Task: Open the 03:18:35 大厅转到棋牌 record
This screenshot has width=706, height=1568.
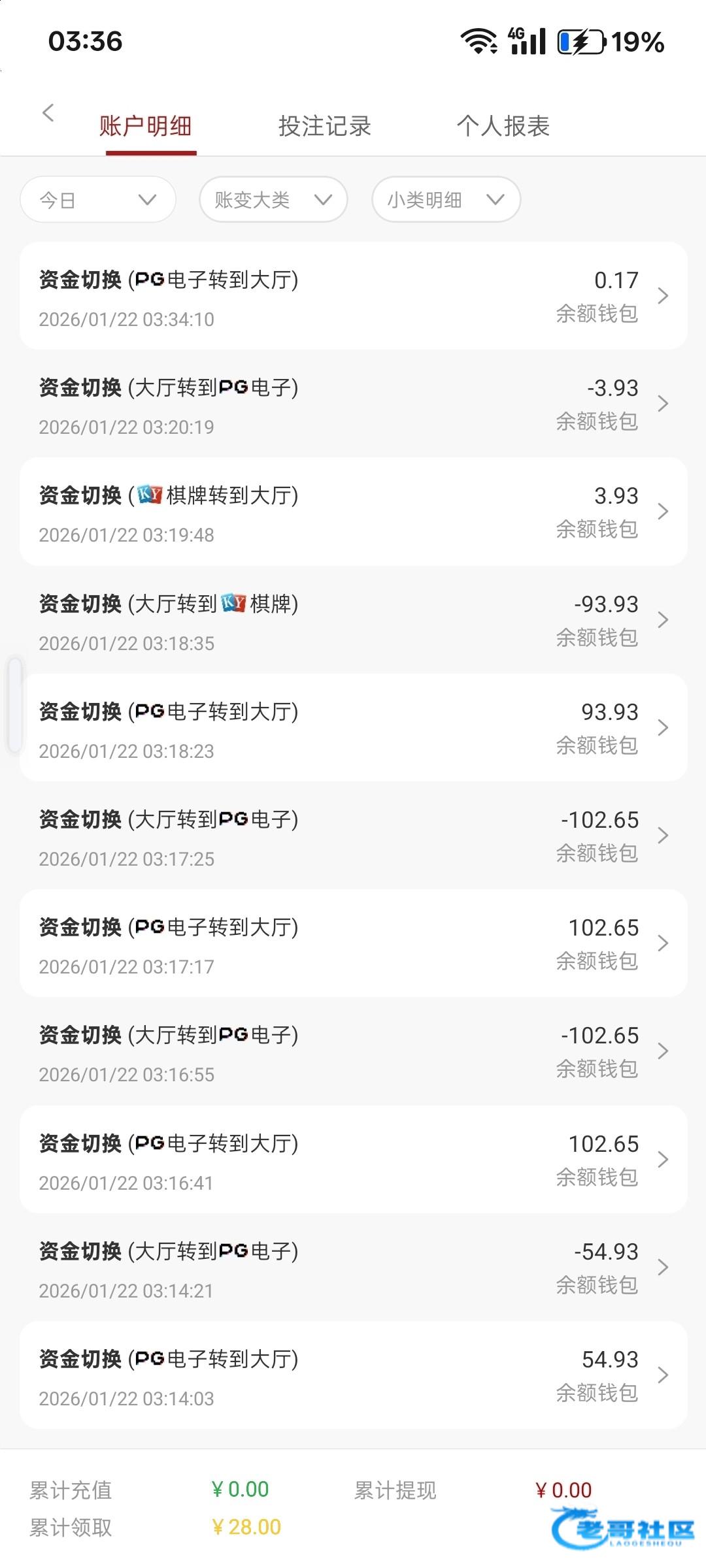Action: pyautogui.click(x=353, y=621)
